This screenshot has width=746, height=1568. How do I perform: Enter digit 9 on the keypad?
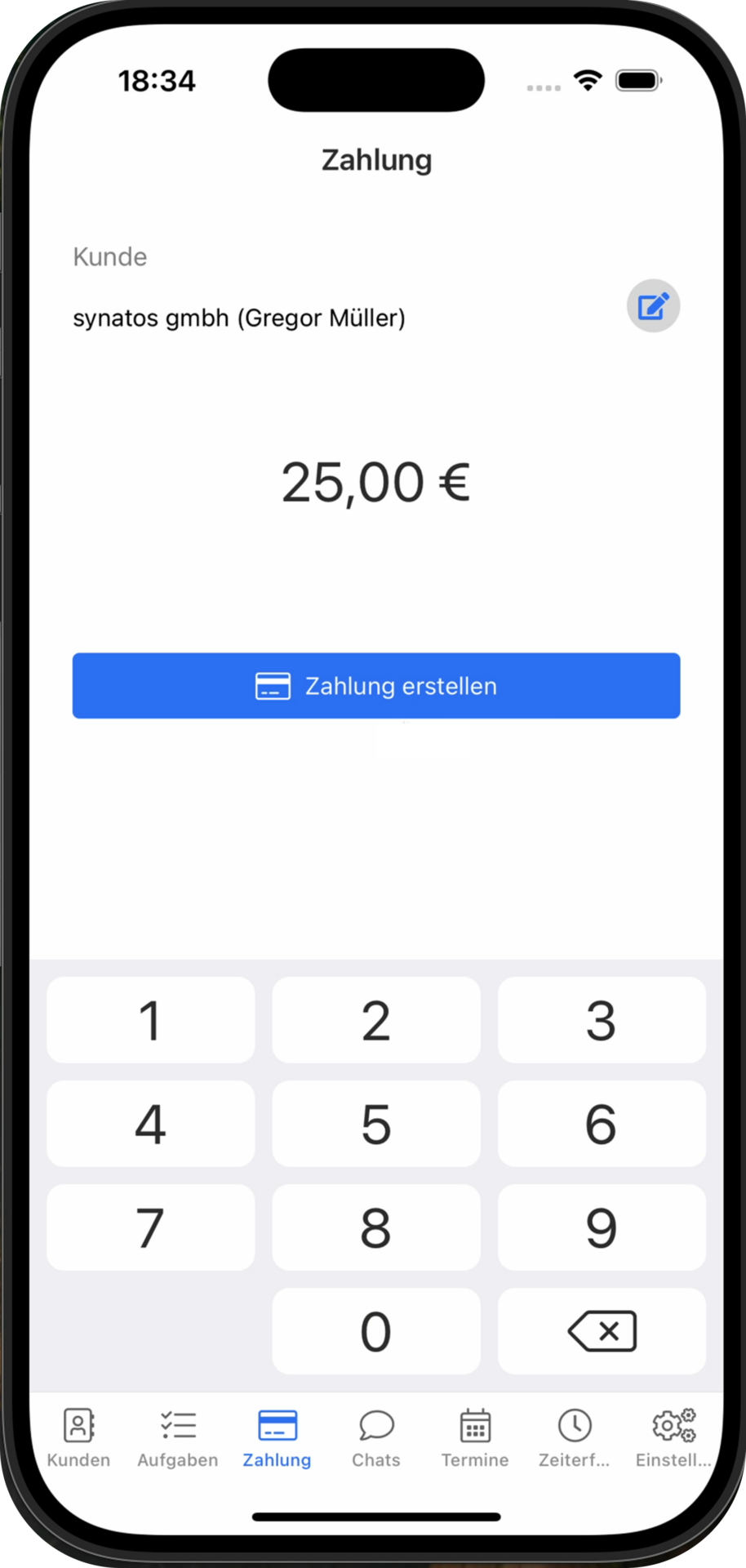(602, 1227)
